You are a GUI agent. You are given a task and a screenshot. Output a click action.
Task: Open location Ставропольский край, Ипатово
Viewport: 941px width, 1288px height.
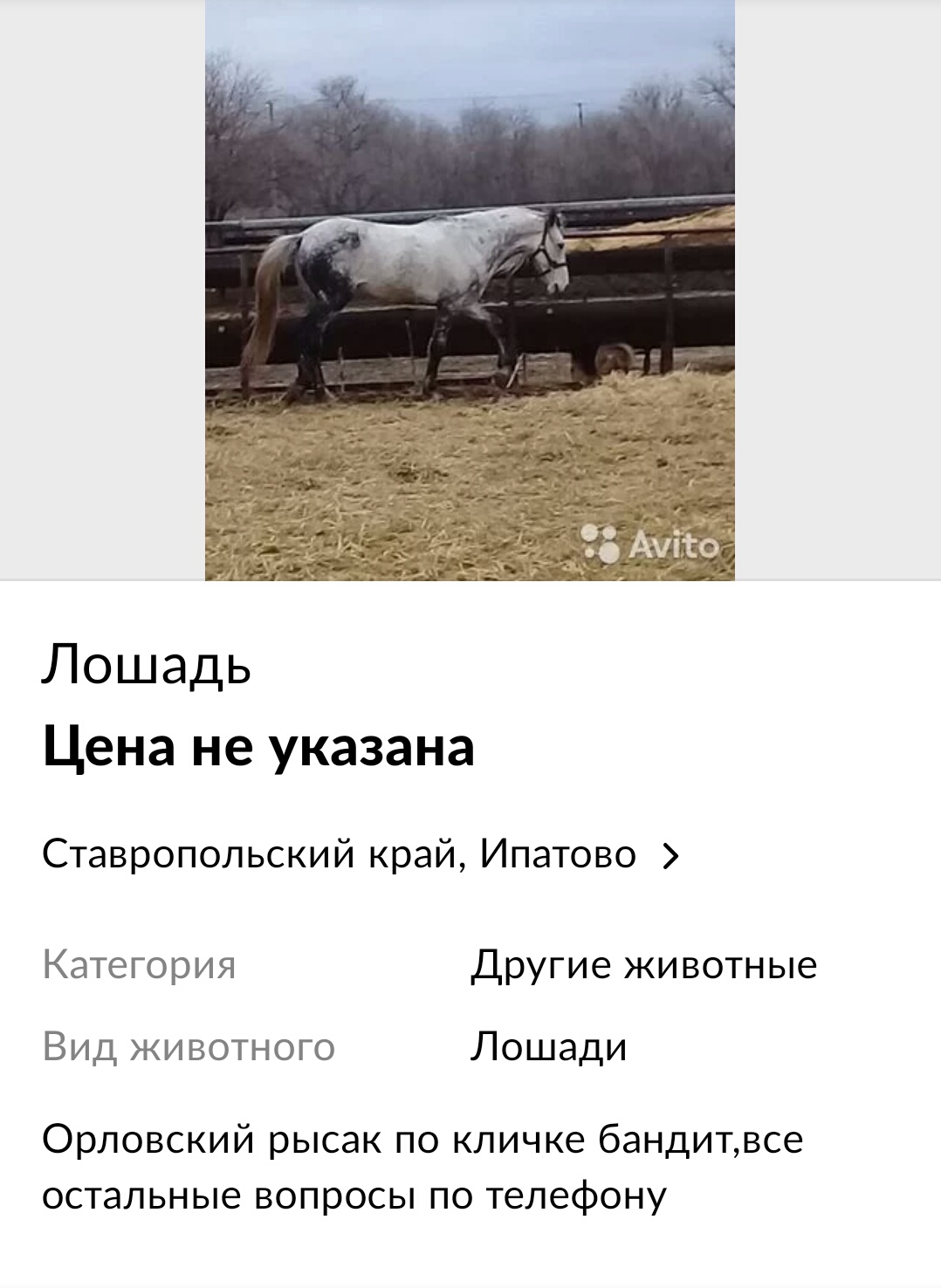tap(360, 854)
